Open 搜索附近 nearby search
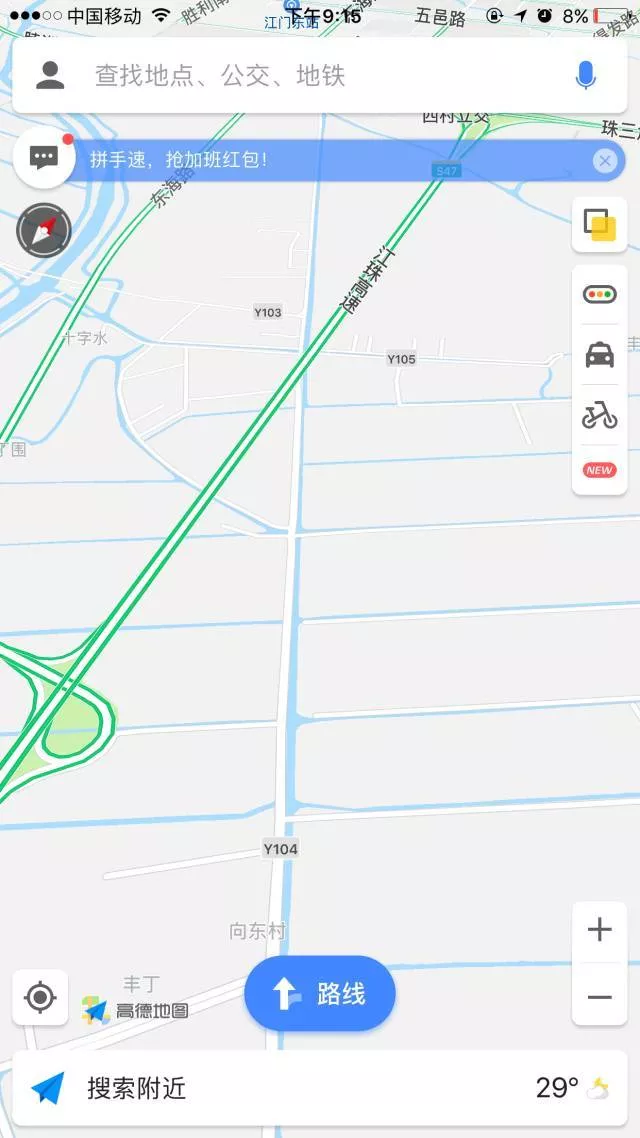This screenshot has height=1138, width=640. click(x=137, y=1088)
